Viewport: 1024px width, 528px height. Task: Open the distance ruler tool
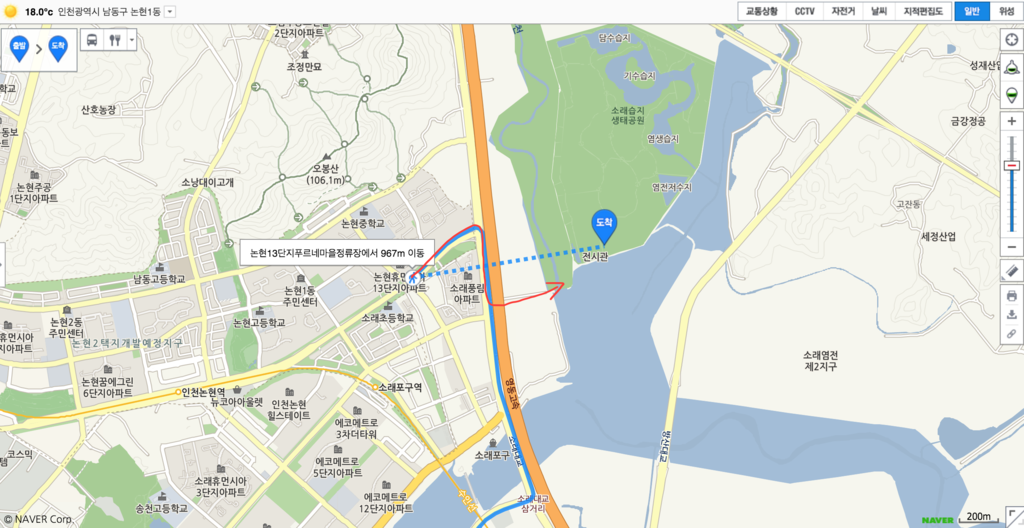point(1012,271)
